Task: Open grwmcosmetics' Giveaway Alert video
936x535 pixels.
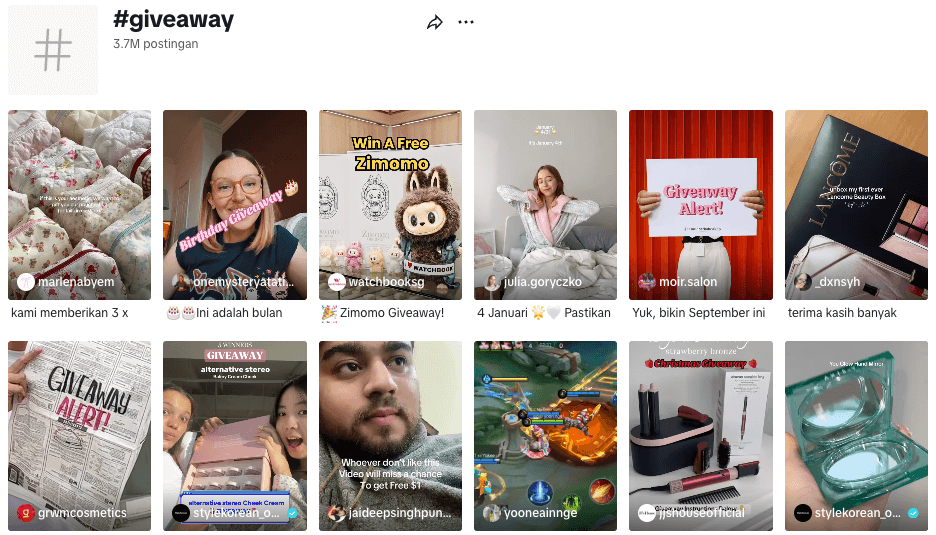Action: tap(79, 435)
